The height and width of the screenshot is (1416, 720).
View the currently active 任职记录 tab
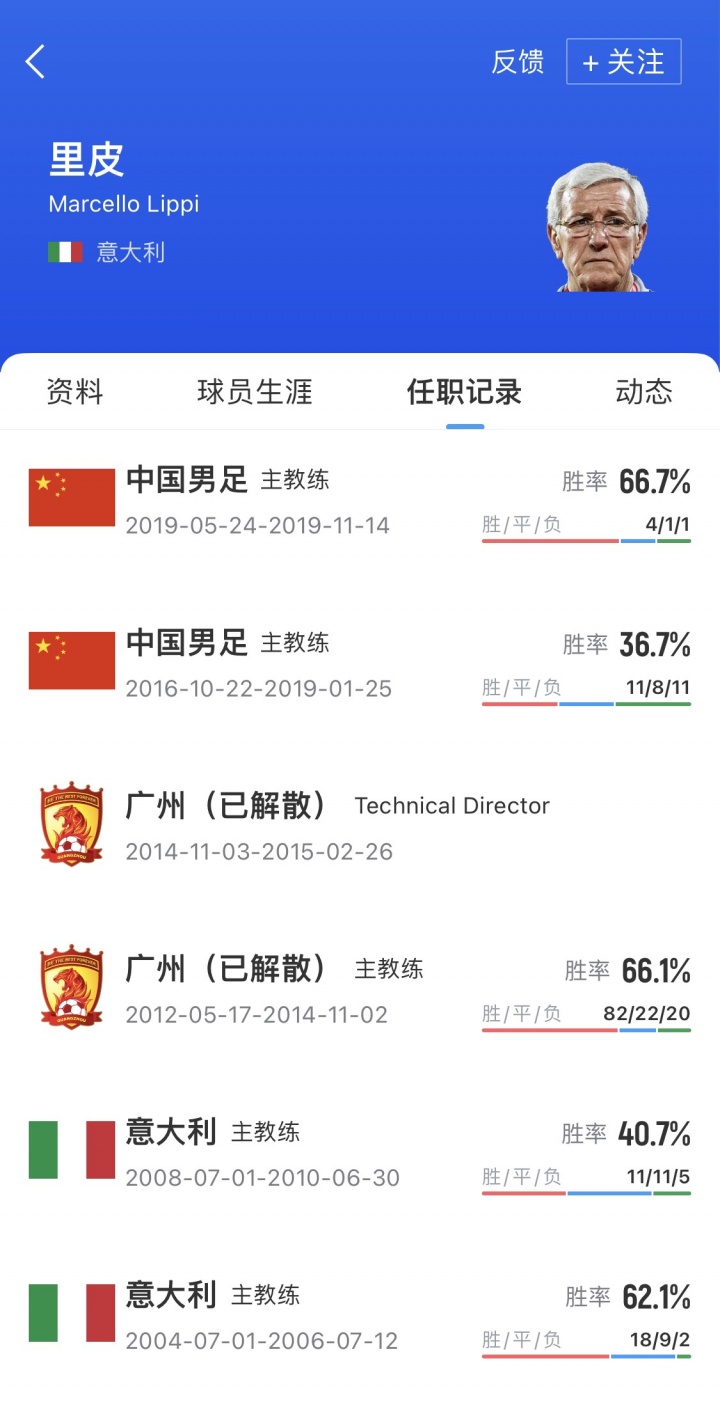[x=464, y=392]
